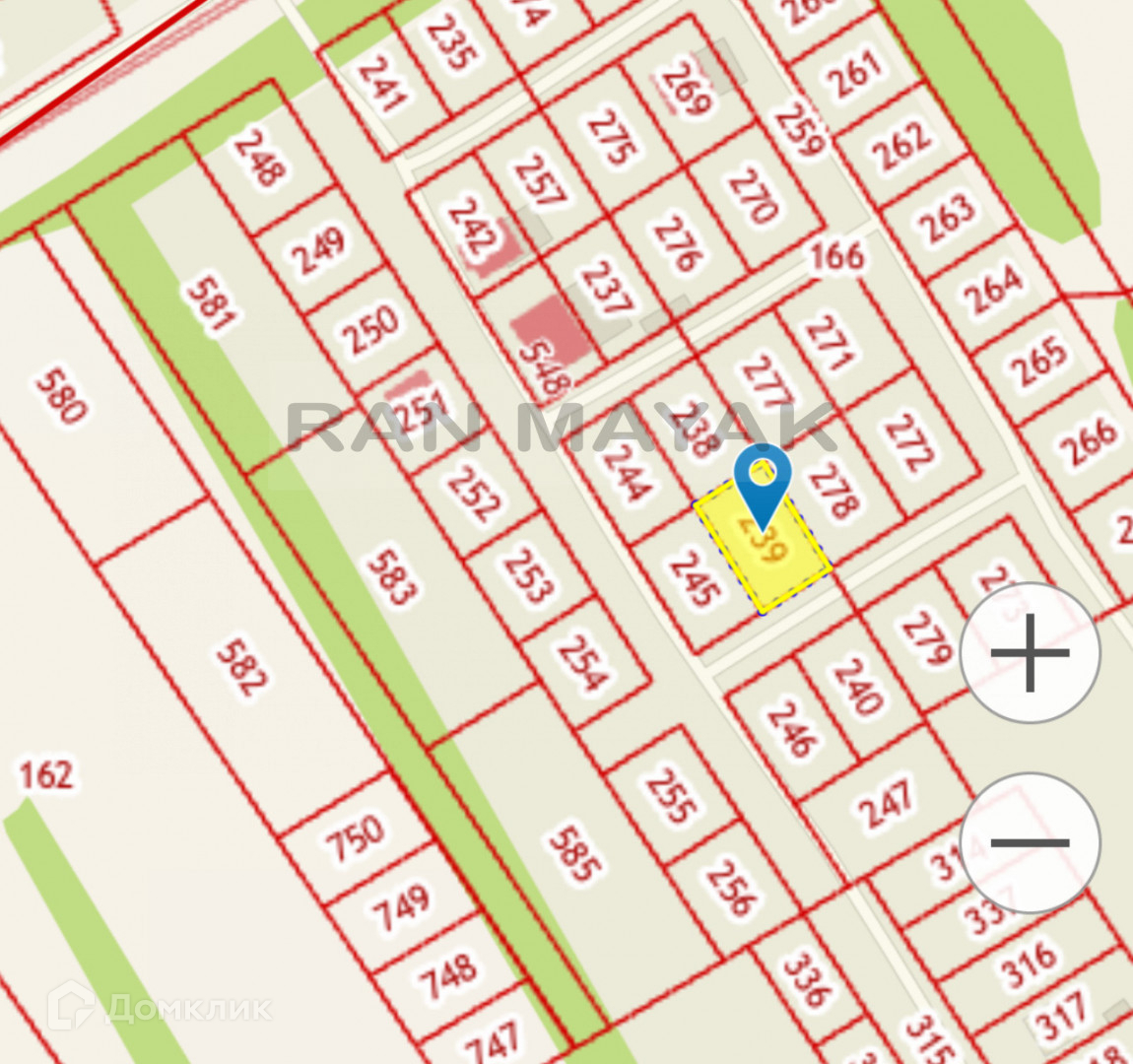Zoom in on the map
Image resolution: width=1133 pixels, height=1064 pixels.
pos(1030,652)
